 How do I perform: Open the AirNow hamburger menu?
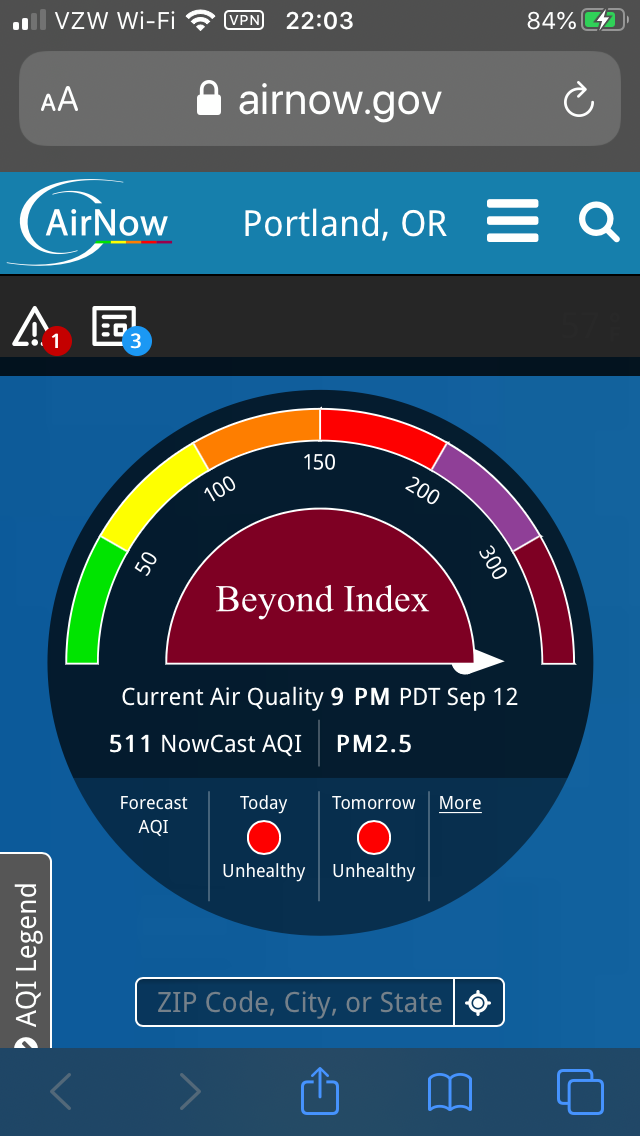(512, 221)
